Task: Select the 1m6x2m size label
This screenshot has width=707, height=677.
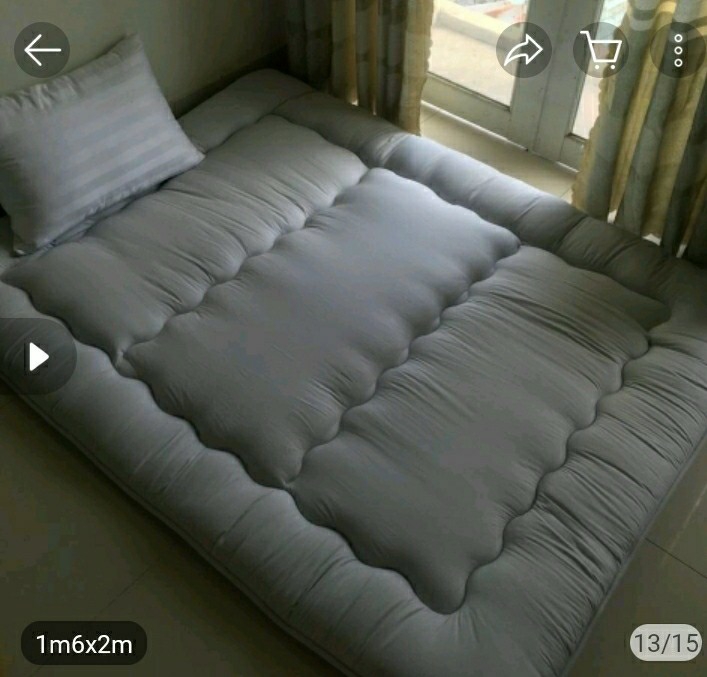Action: coord(84,643)
